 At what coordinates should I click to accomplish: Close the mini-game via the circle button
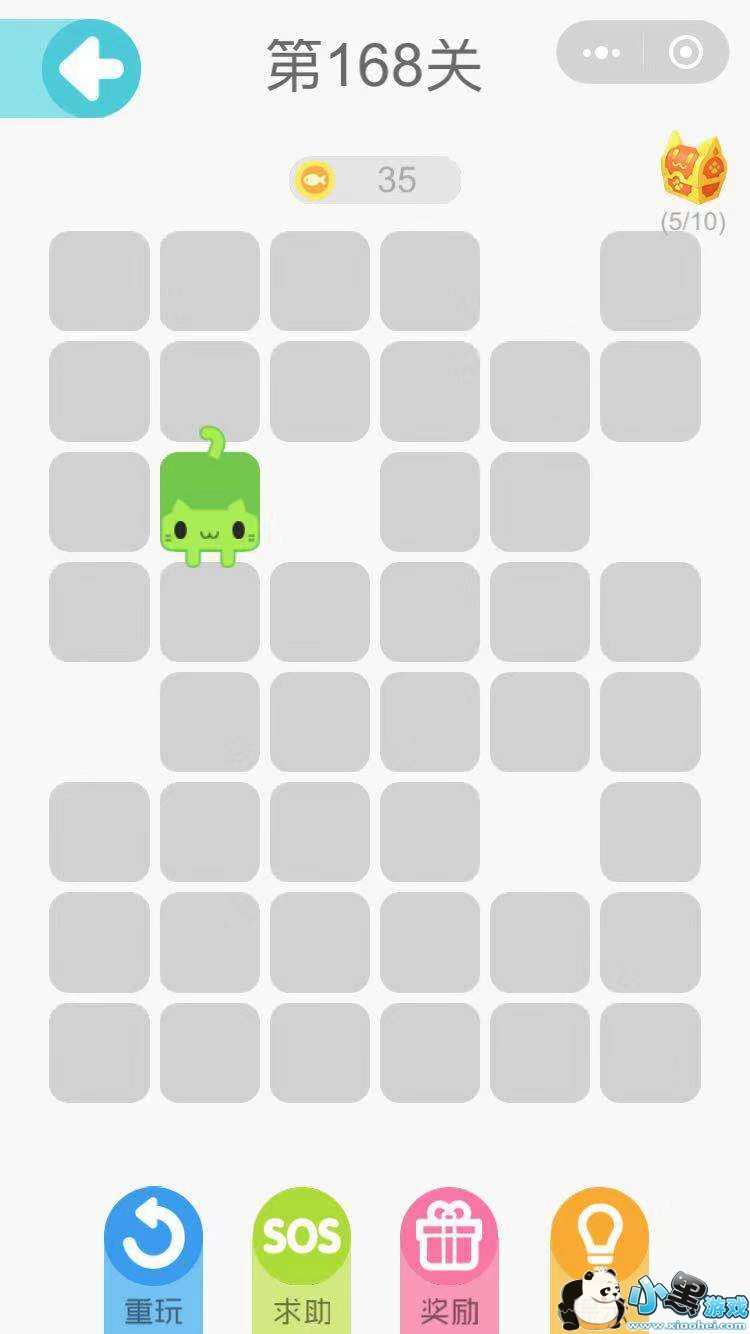tap(686, 53)
